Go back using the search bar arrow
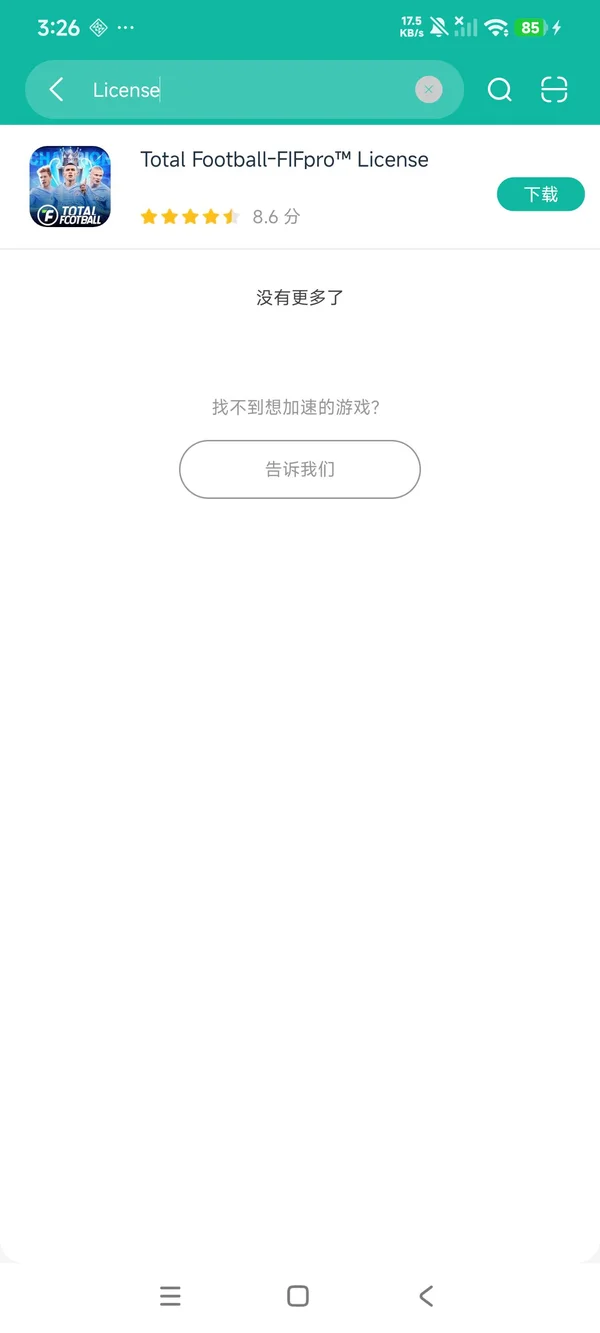This screenshot has width=600, height=1333. click(x=57, y=90)
